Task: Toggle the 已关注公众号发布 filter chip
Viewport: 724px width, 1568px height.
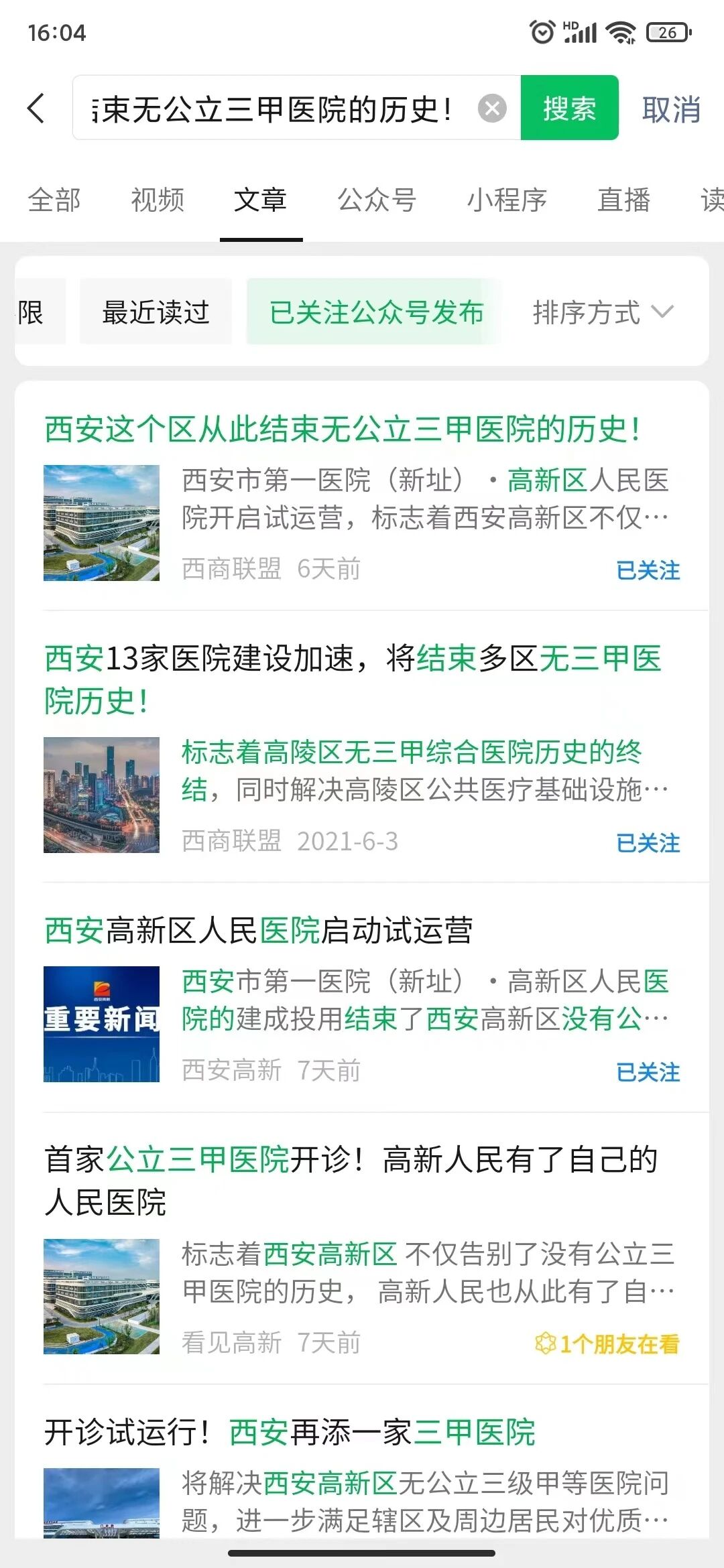Action: click(x=376, y=312)
